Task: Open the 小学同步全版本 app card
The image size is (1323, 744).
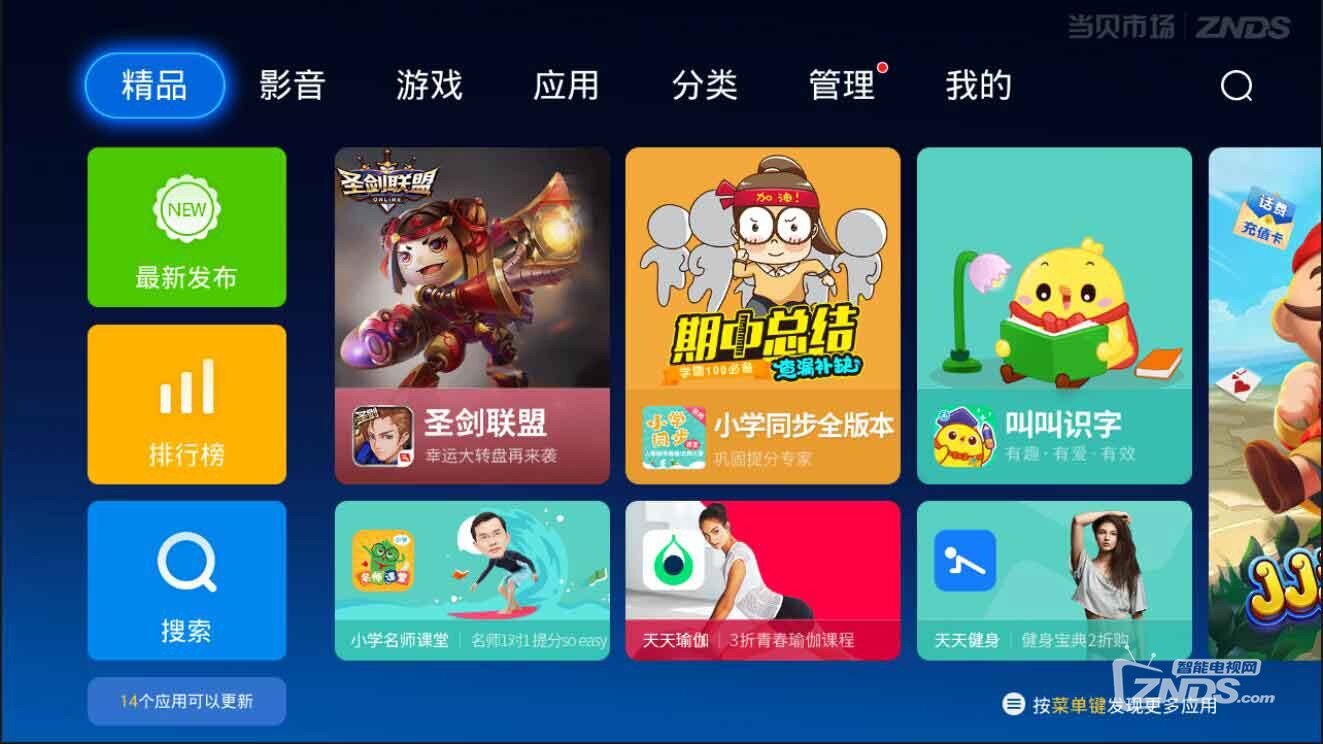Action: (x=763, y=316)
